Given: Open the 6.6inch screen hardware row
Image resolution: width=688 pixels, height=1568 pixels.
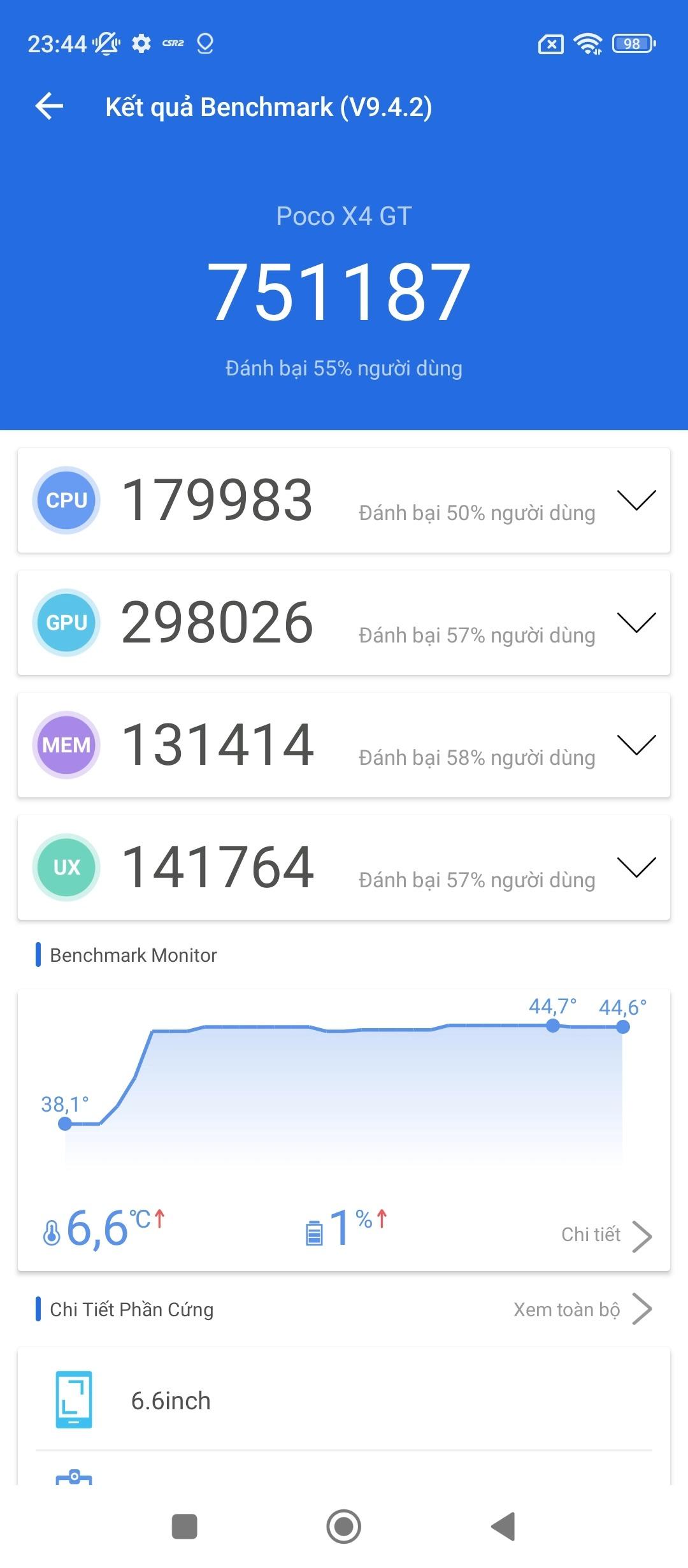Looking at the screenshot, I should 344,1401.
